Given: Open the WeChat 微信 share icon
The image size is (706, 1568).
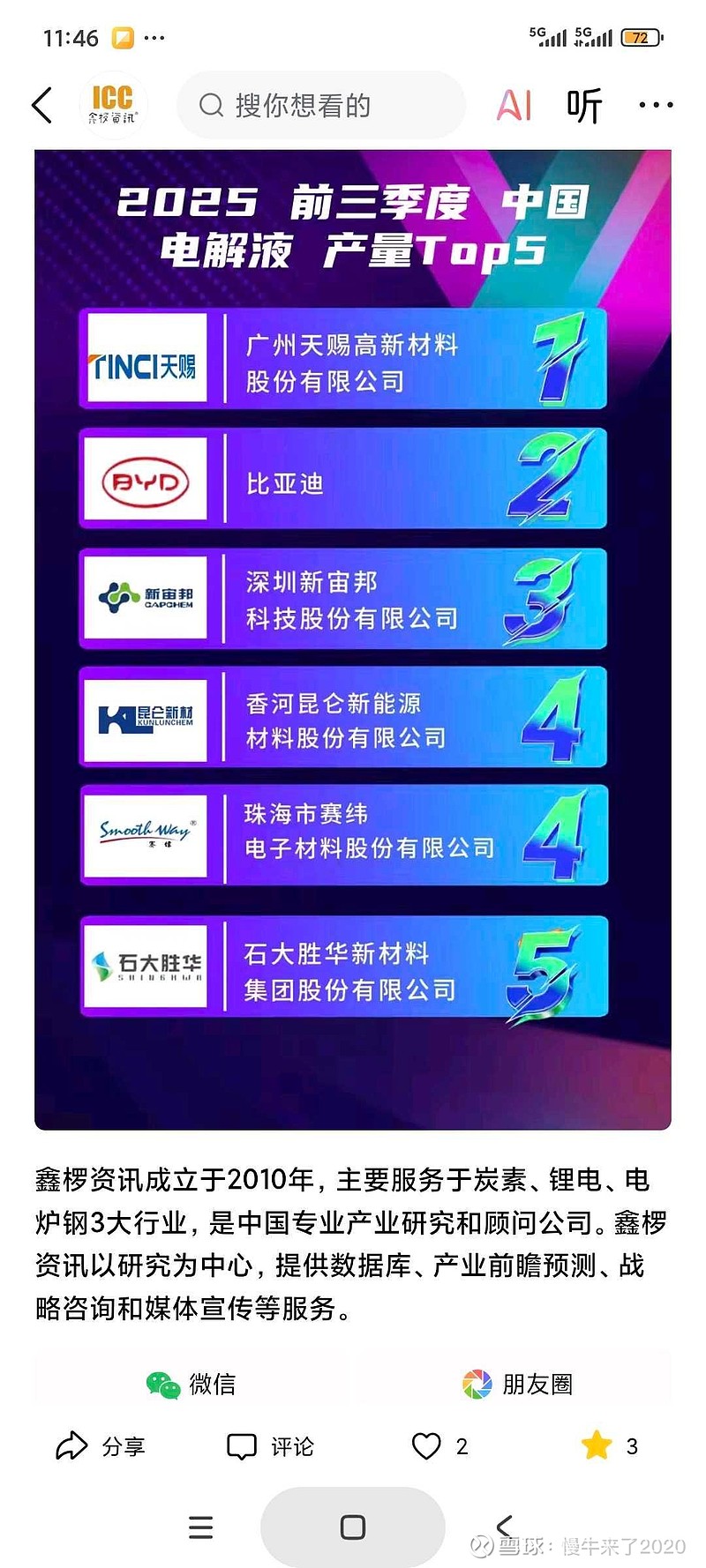Looking at the screenshot, I should pyautogui.click(x=161, y=1385).
